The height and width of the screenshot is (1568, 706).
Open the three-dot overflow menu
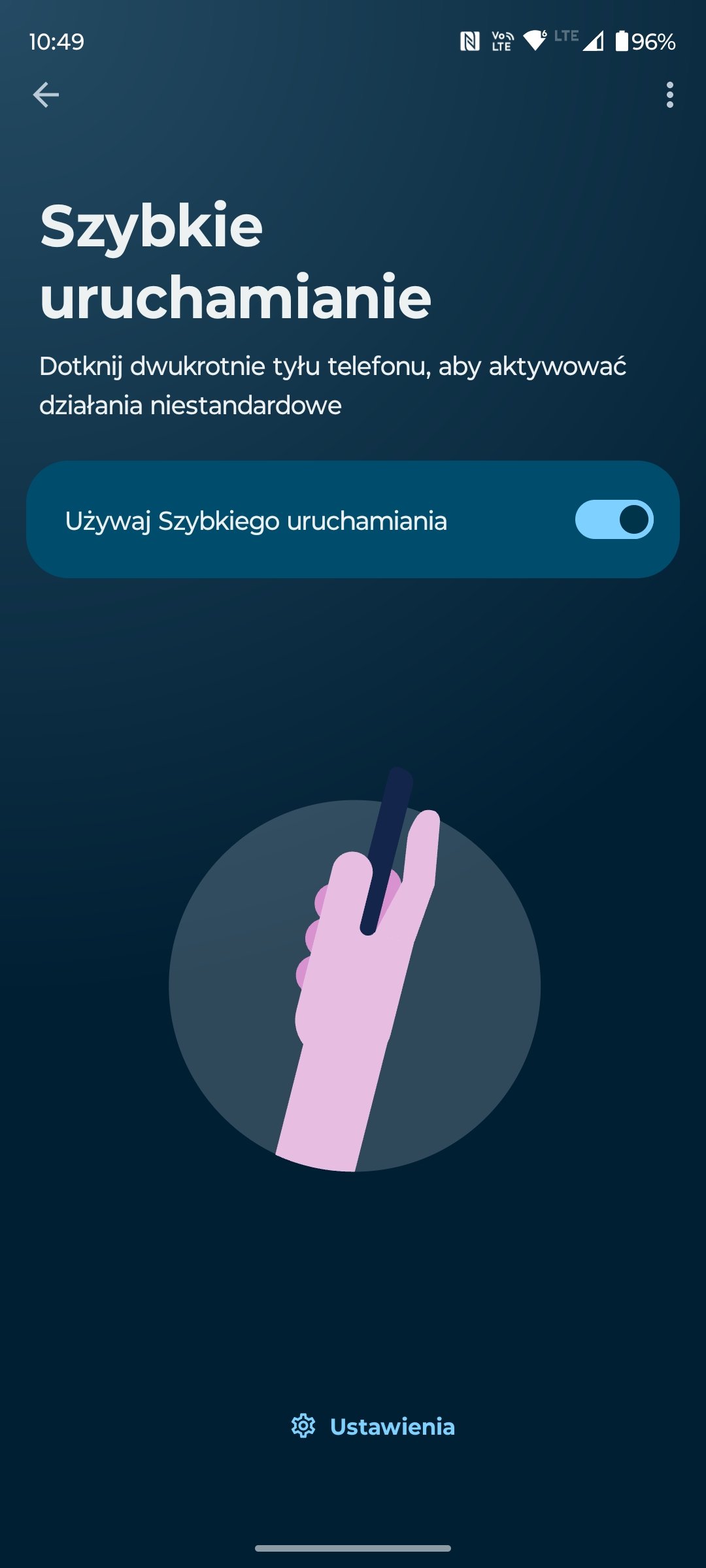point(669,95)
